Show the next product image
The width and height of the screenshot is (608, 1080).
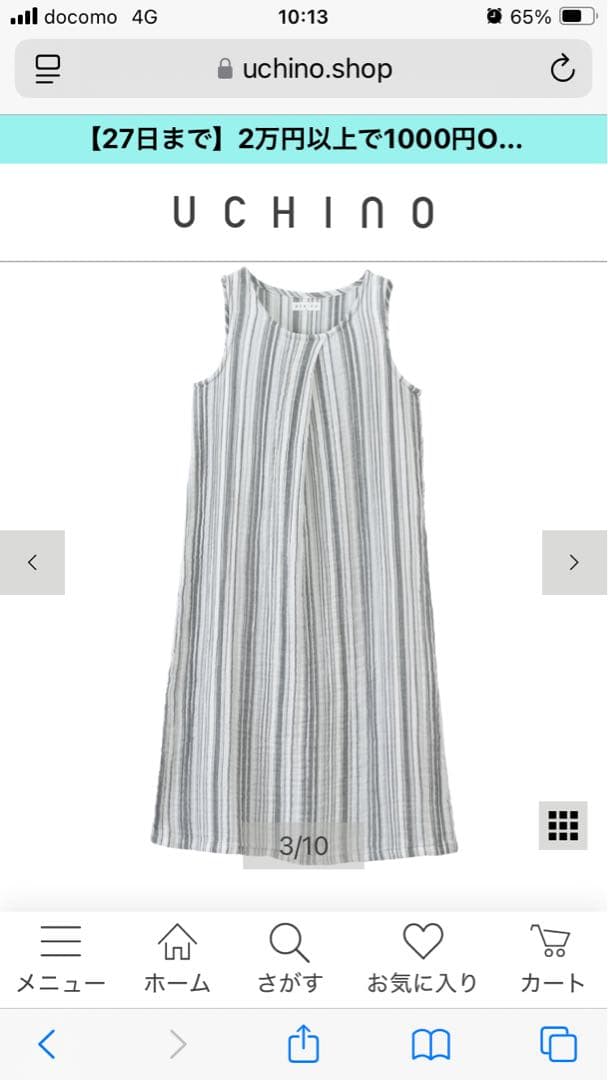(574, 563)
